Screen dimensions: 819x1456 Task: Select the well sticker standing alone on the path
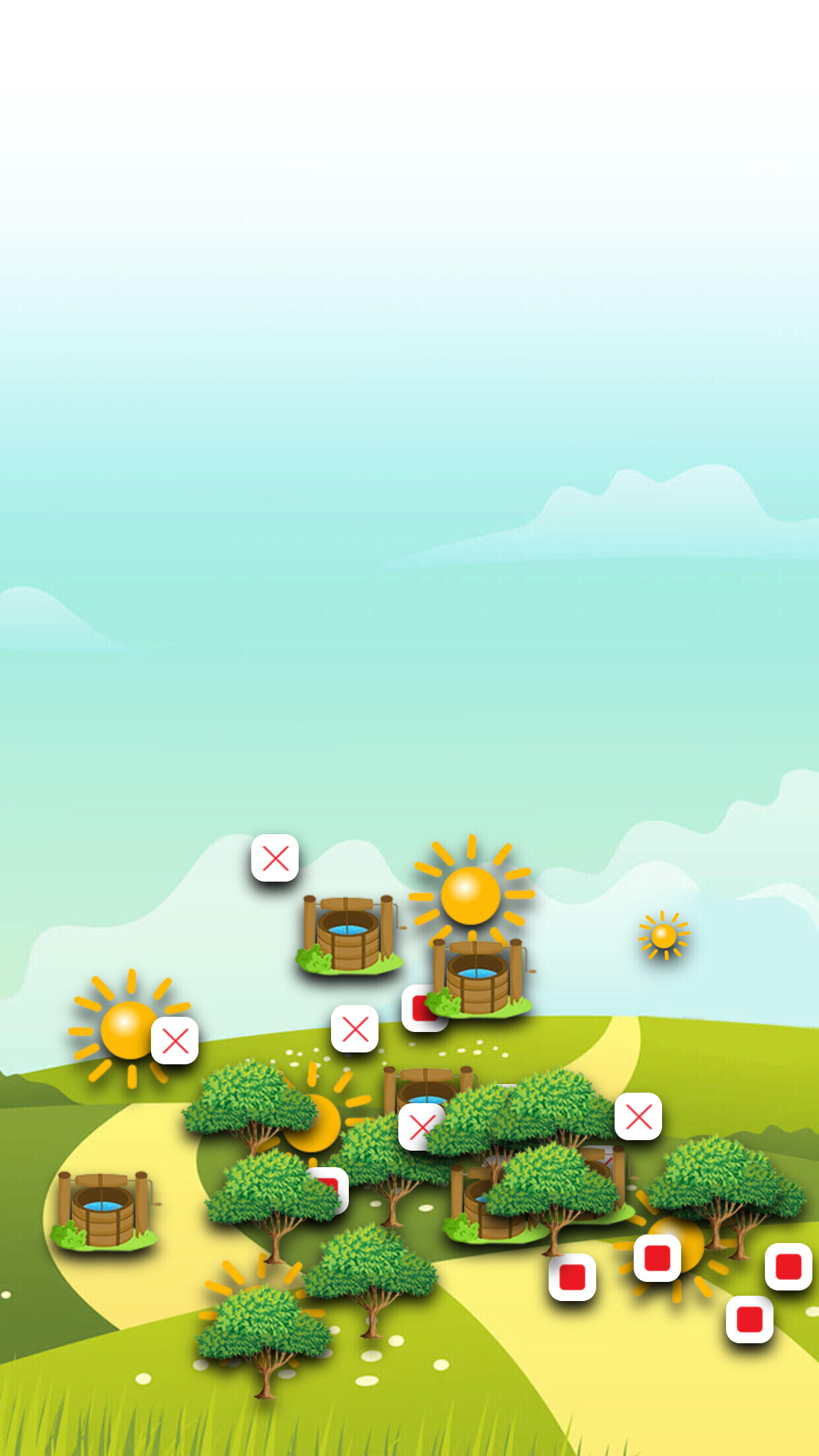tap(104, 1211)
